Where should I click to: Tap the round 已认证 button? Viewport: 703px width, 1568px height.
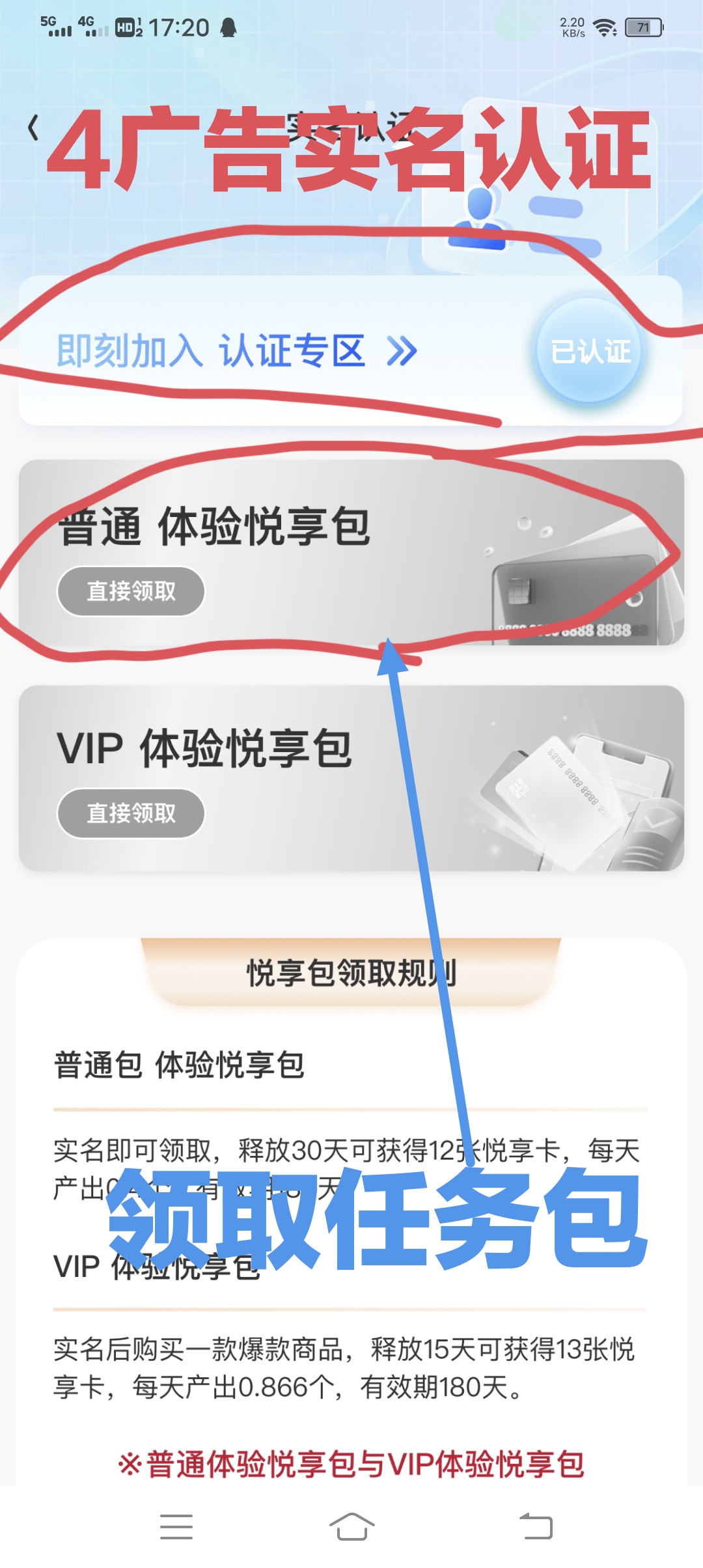590,351
